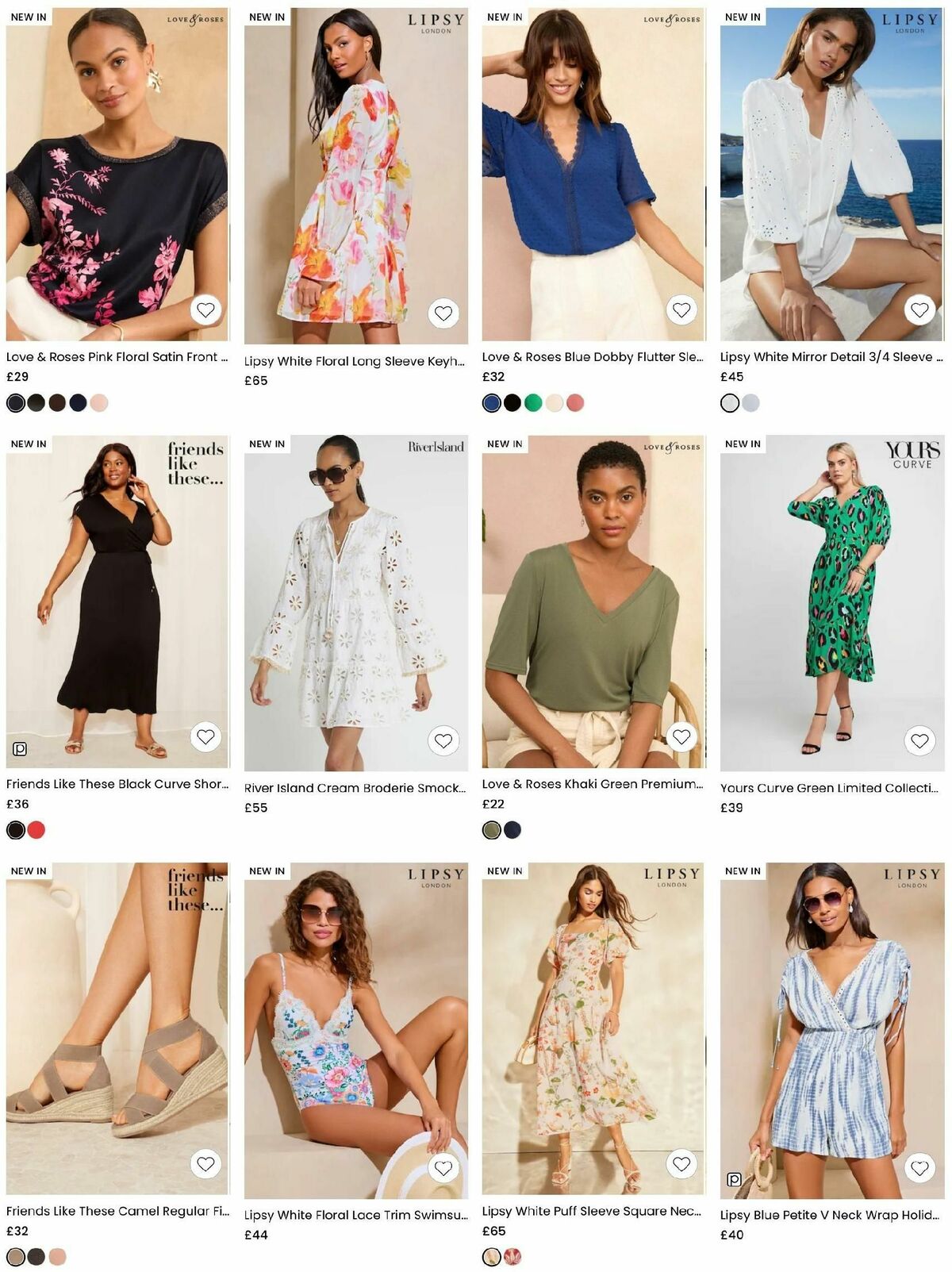Screen dimensions: 952x1272
Task: Select the red swatch under the black curve dress
Action: (38, 828)
